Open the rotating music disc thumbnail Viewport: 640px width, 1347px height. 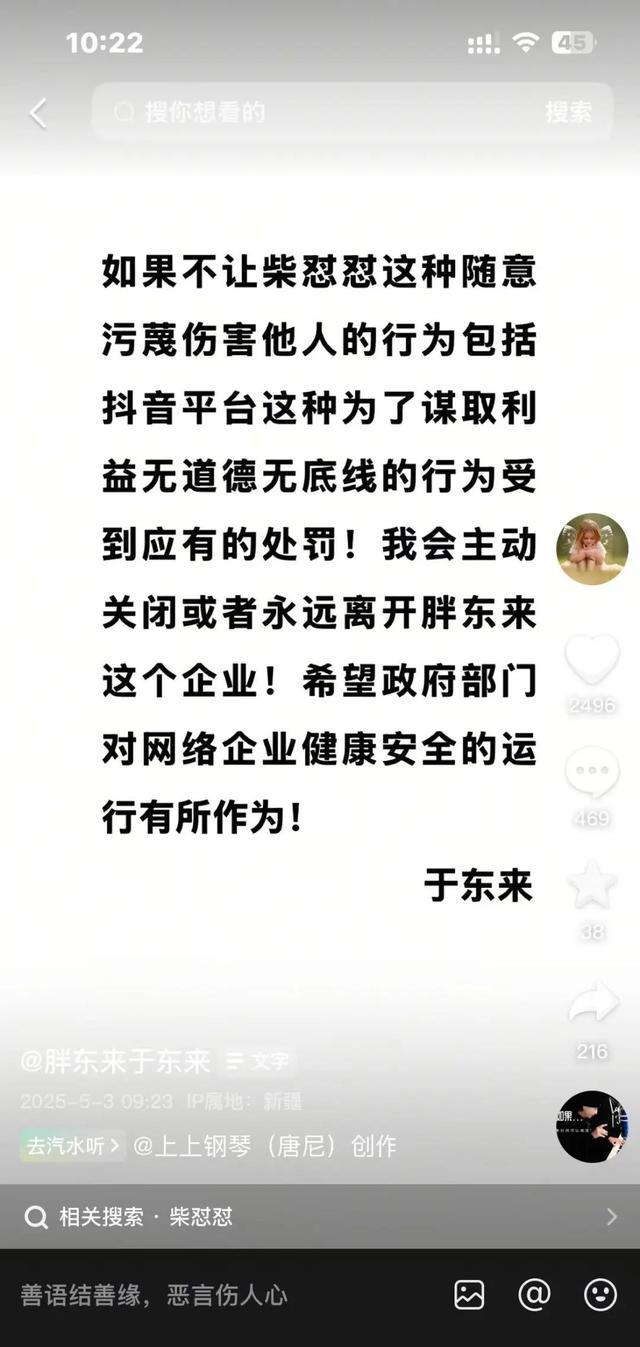[592, 1126]
